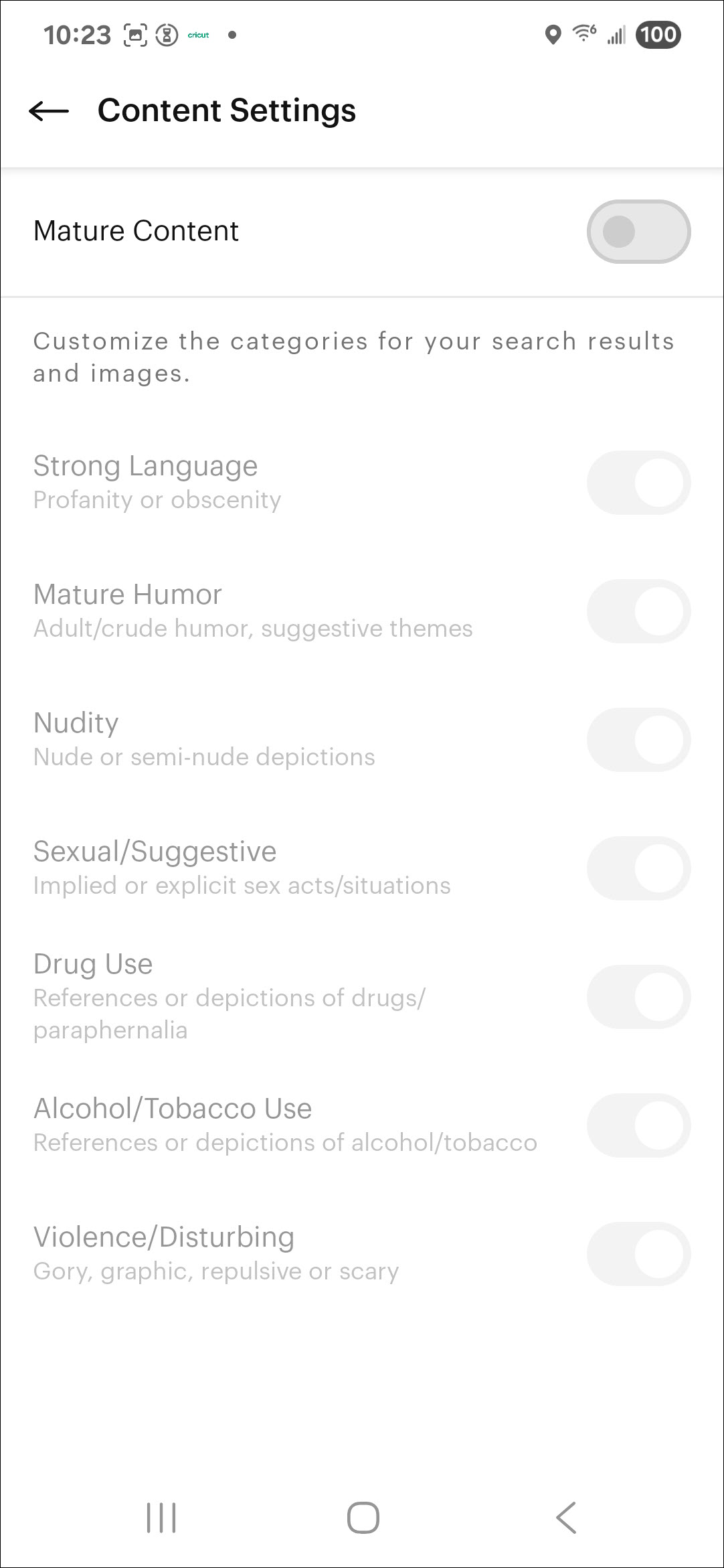Toggle the Alcohol/Tobacco Use switch
This screenshot has width=724, height=1568.
click(x=638, y=1125)
